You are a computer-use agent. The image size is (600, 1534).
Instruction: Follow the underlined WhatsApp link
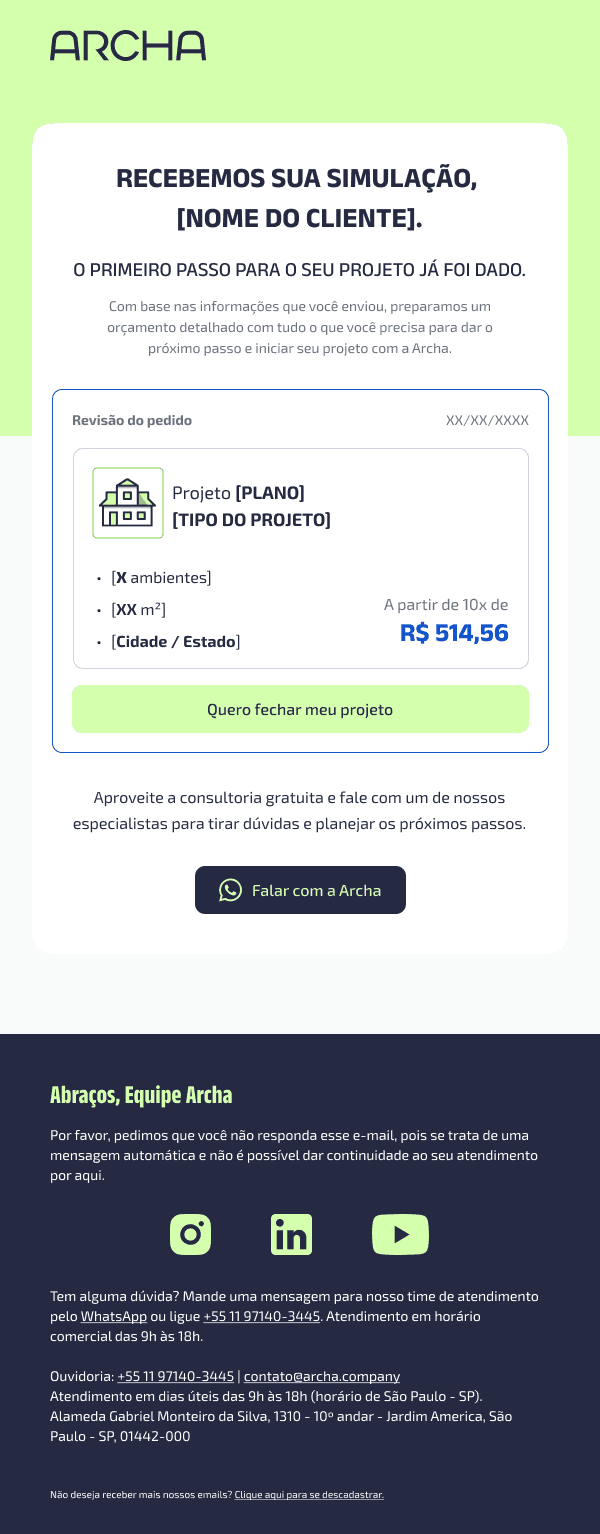114,1316
